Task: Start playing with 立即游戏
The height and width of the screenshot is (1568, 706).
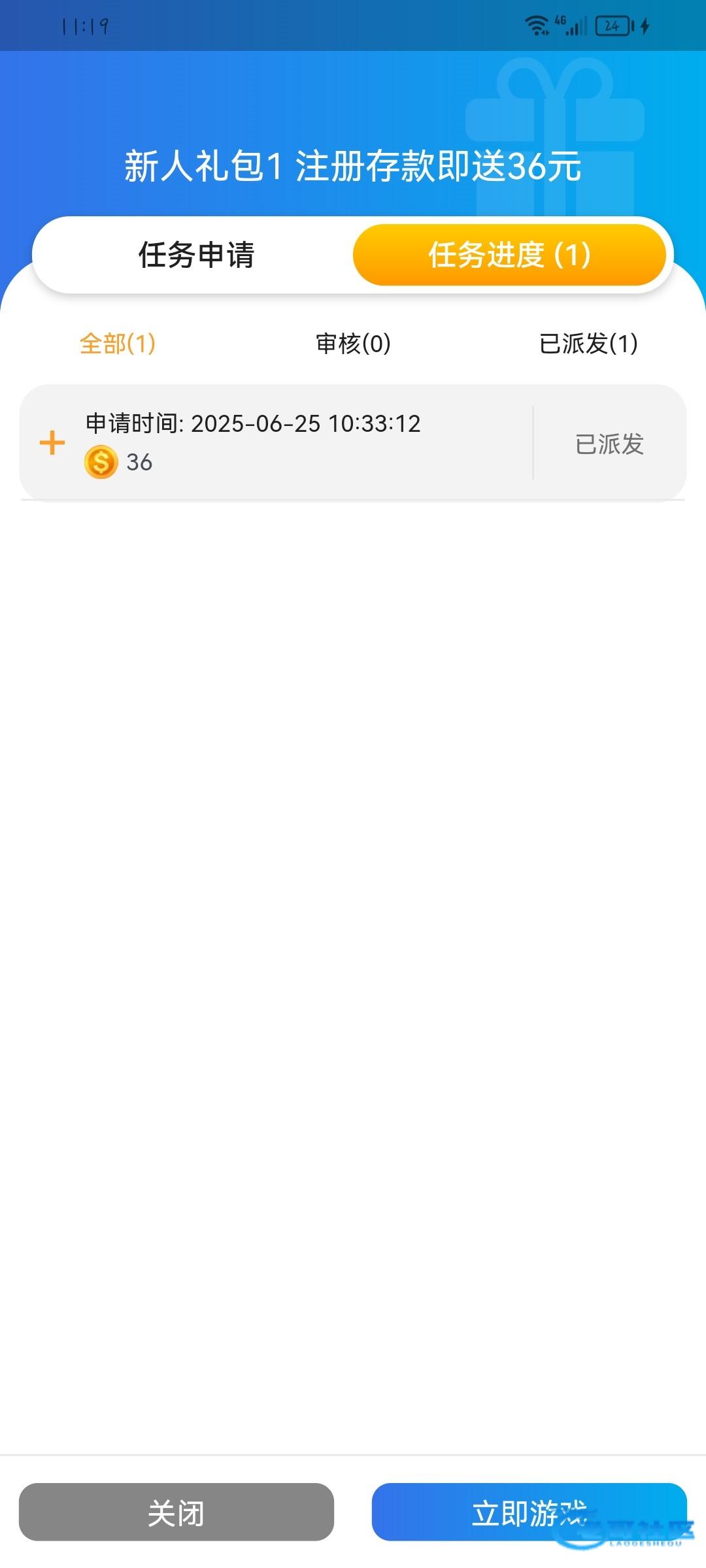Action: [x=529, y=1512]
